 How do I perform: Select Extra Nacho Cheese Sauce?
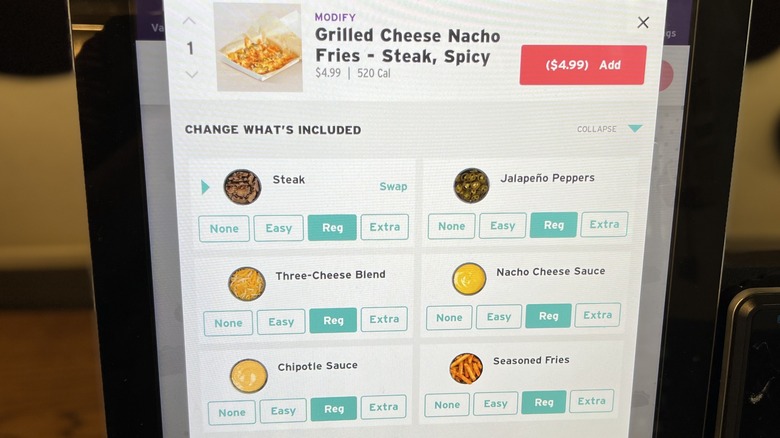[597, 315]
